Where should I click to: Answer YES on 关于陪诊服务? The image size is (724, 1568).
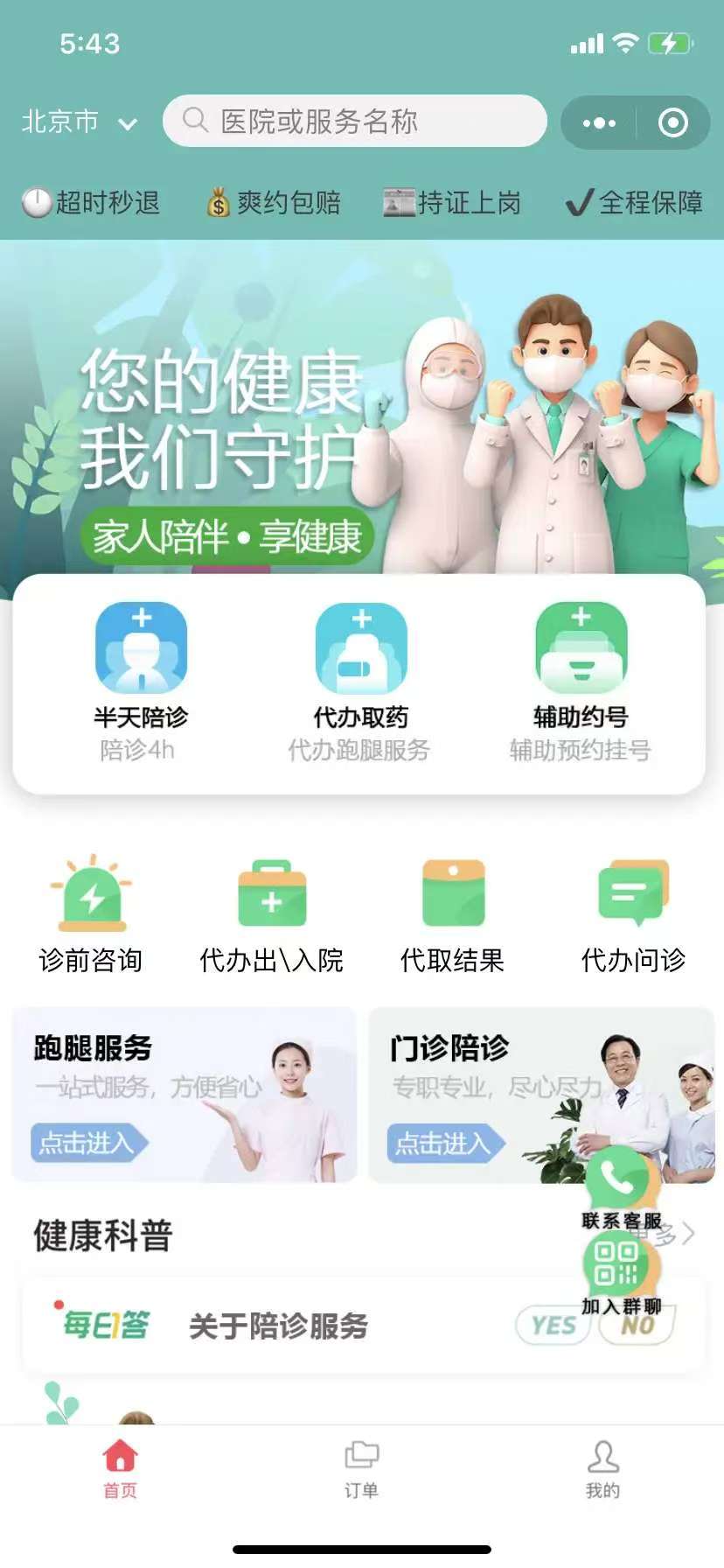pos(553,1326)
